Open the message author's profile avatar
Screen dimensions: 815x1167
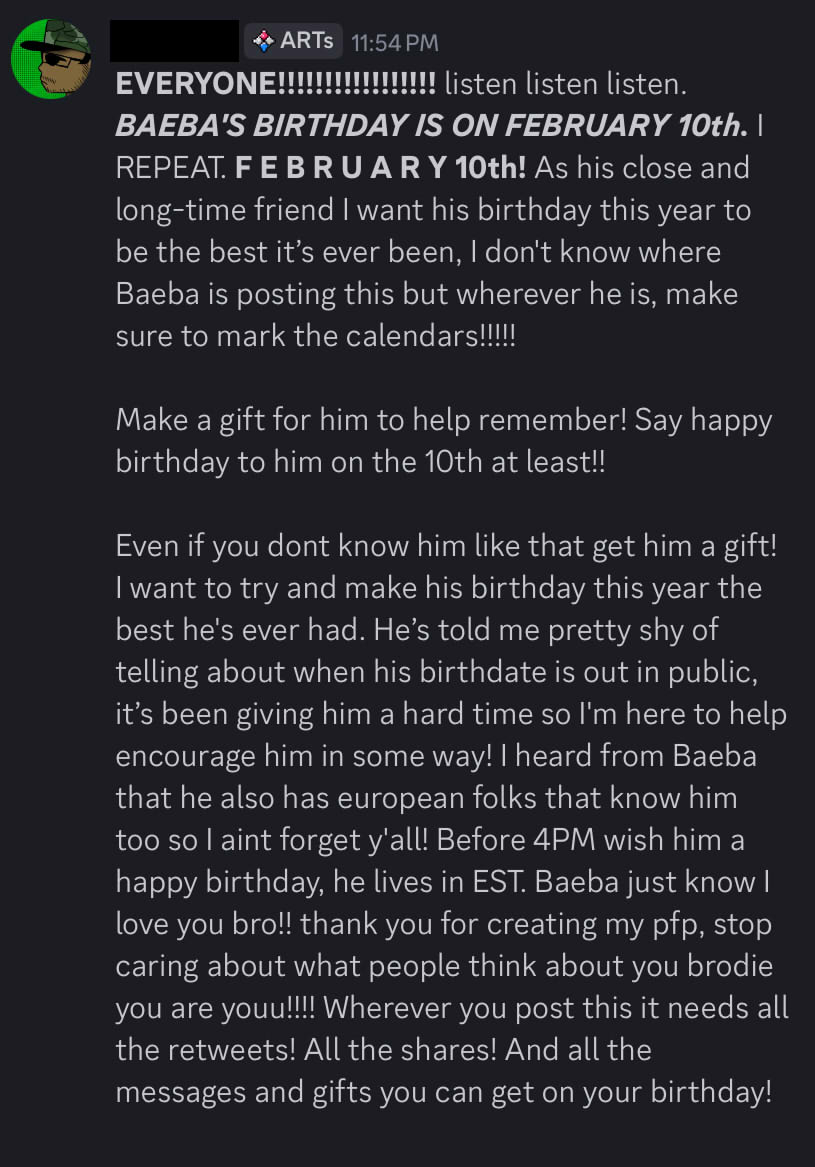51,60
